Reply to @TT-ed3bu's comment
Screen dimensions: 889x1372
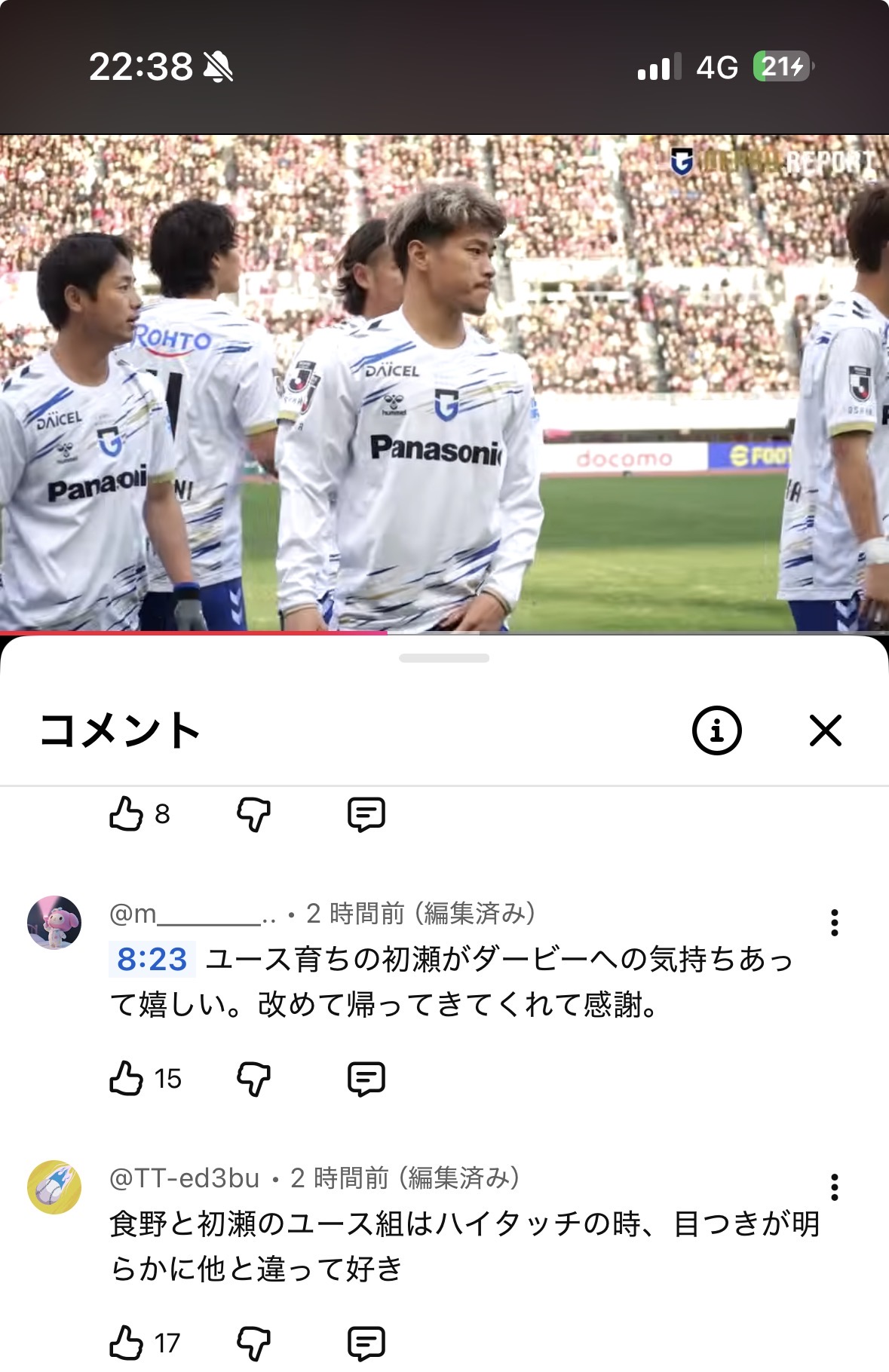click(x=366, y=1343)
